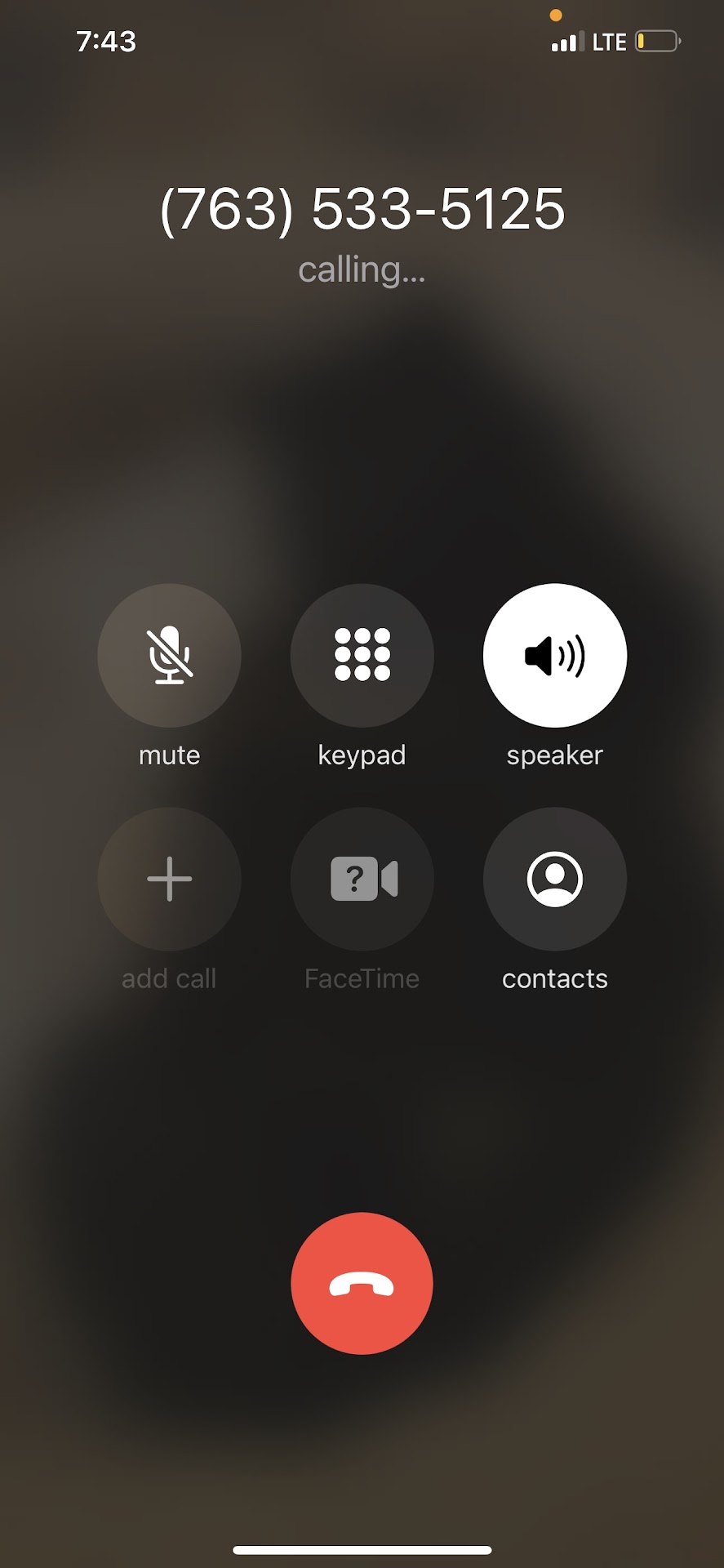Viewport: 724px width, 1568px height.
Task: Open the dial keypad
Action: click(362, 655)
